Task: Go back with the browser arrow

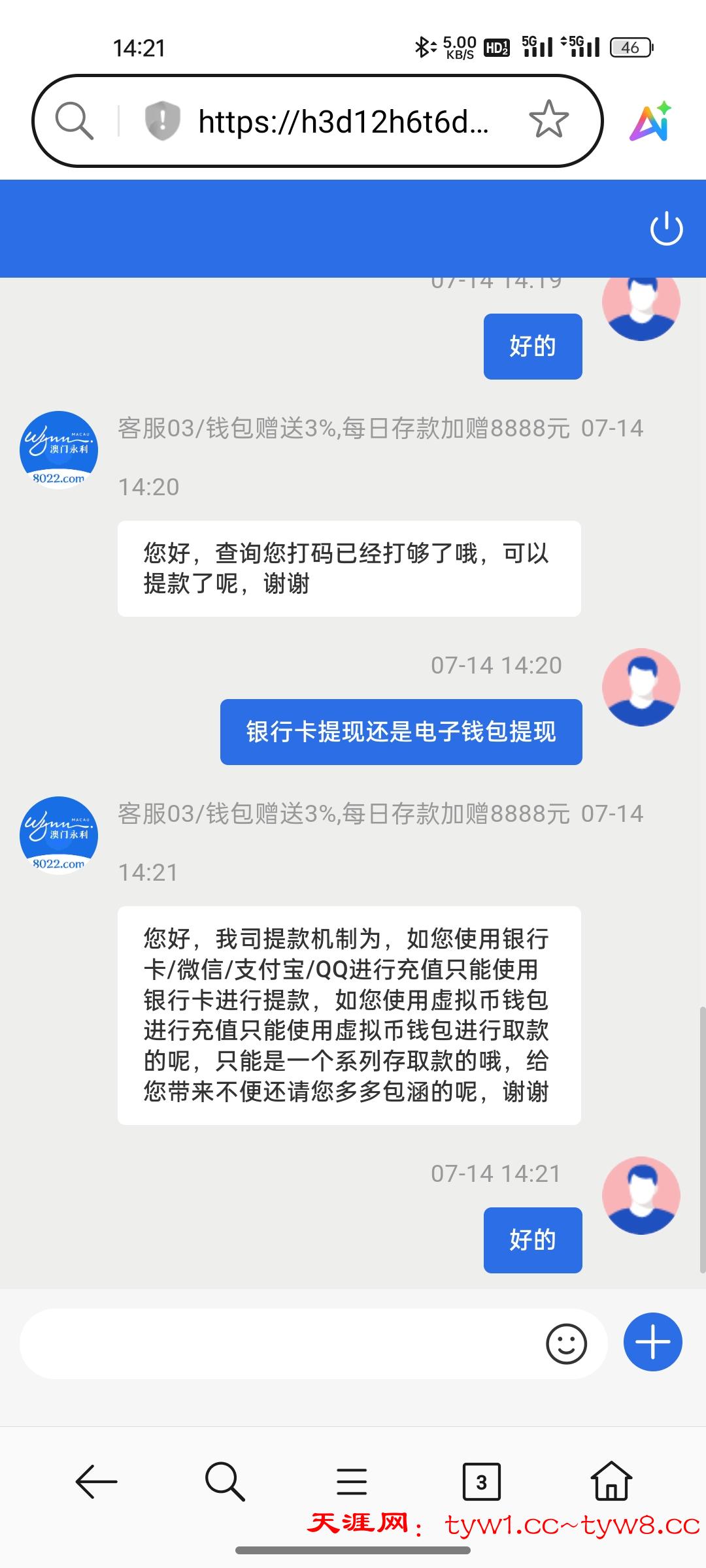Action: [x=96, y=1481]
